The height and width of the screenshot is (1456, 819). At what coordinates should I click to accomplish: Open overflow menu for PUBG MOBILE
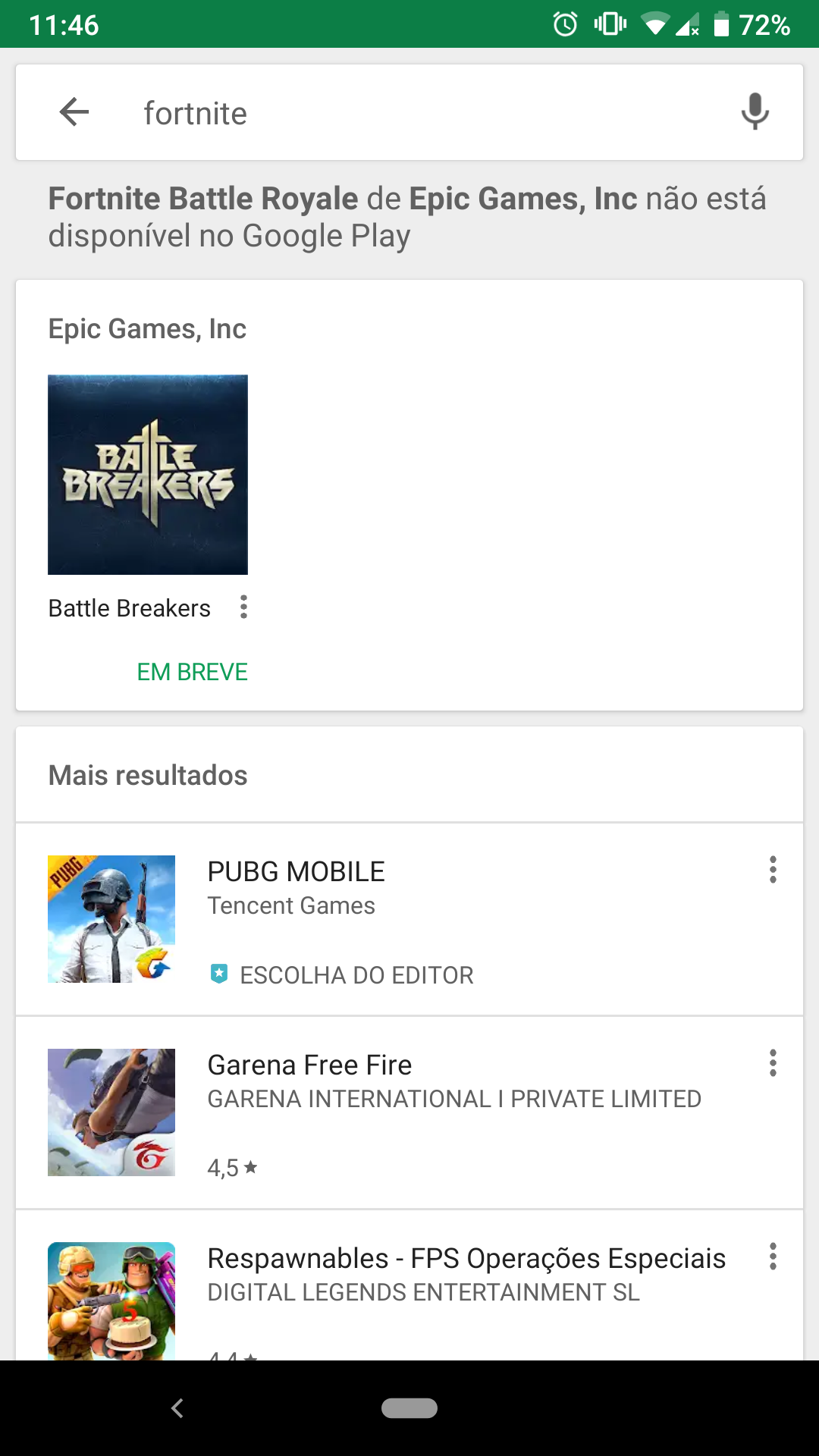pos(773,870)
